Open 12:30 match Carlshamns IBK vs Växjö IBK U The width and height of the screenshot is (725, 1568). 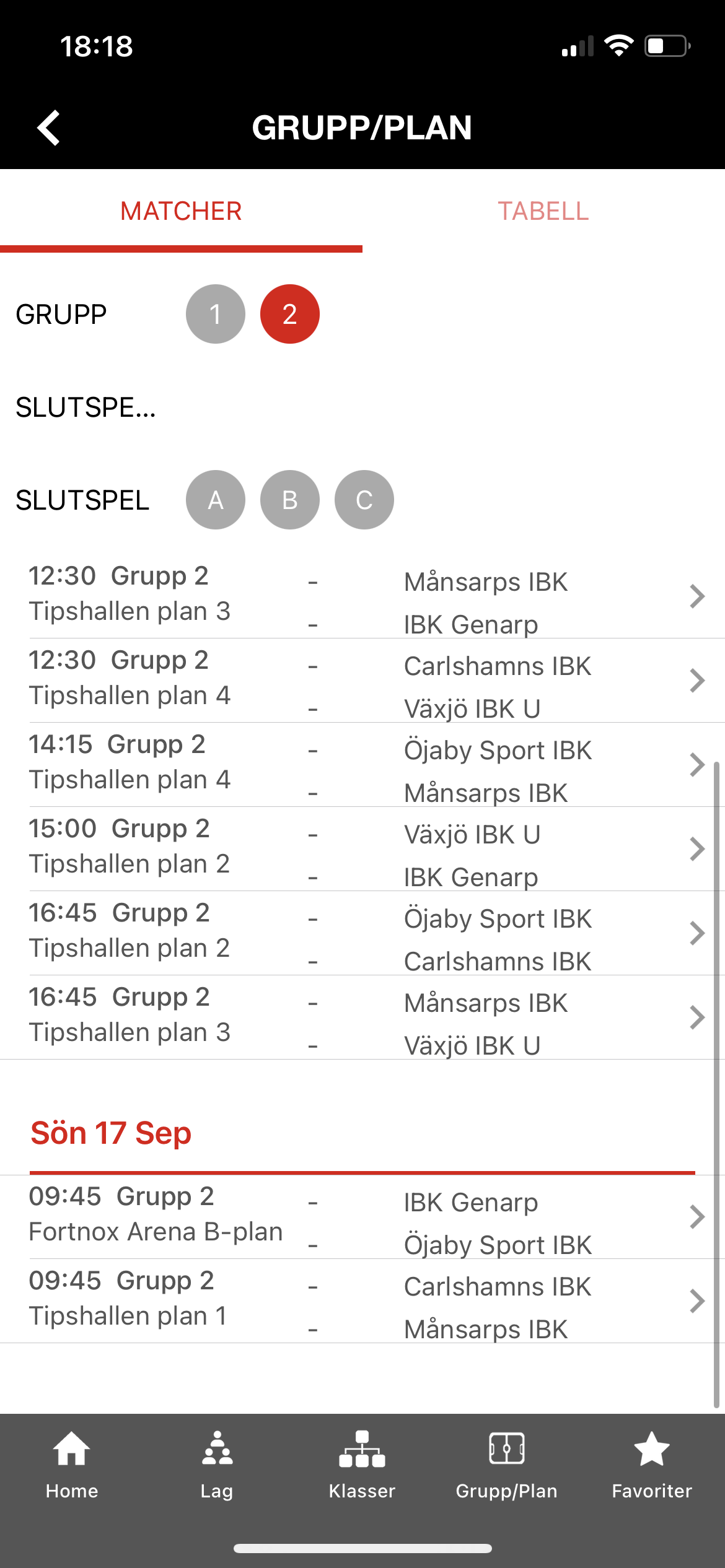point(362,681)
